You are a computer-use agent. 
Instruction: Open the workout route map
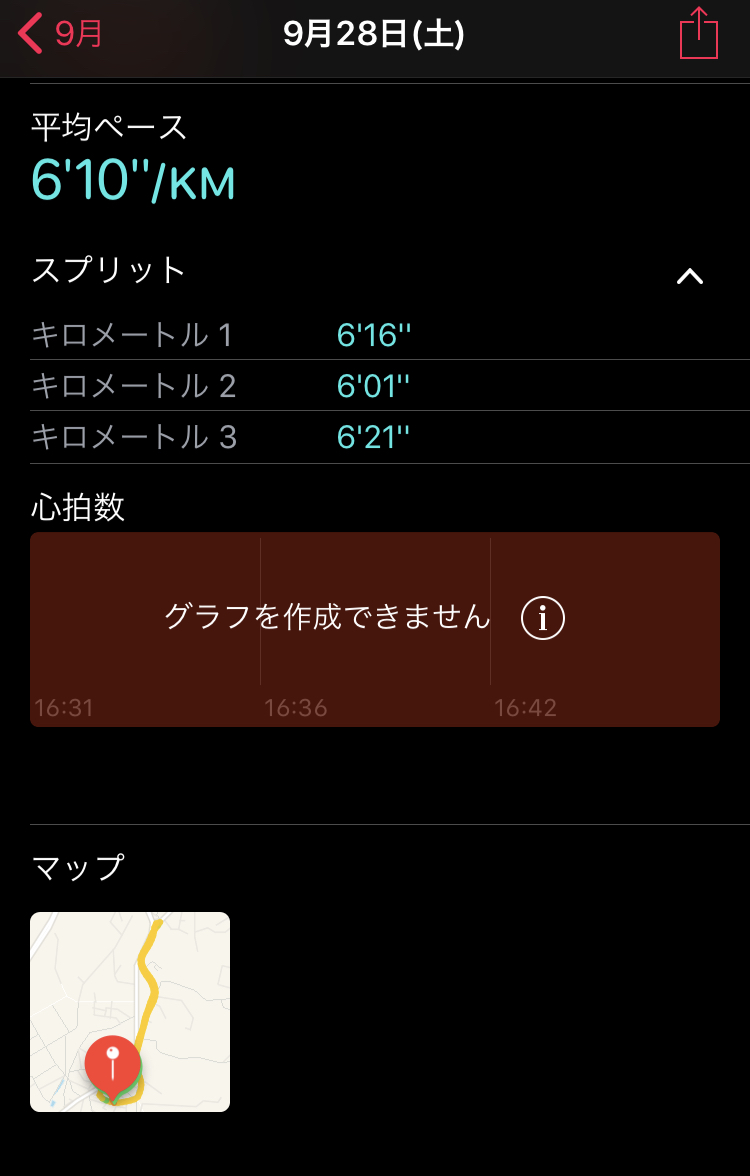[130, 1011]
